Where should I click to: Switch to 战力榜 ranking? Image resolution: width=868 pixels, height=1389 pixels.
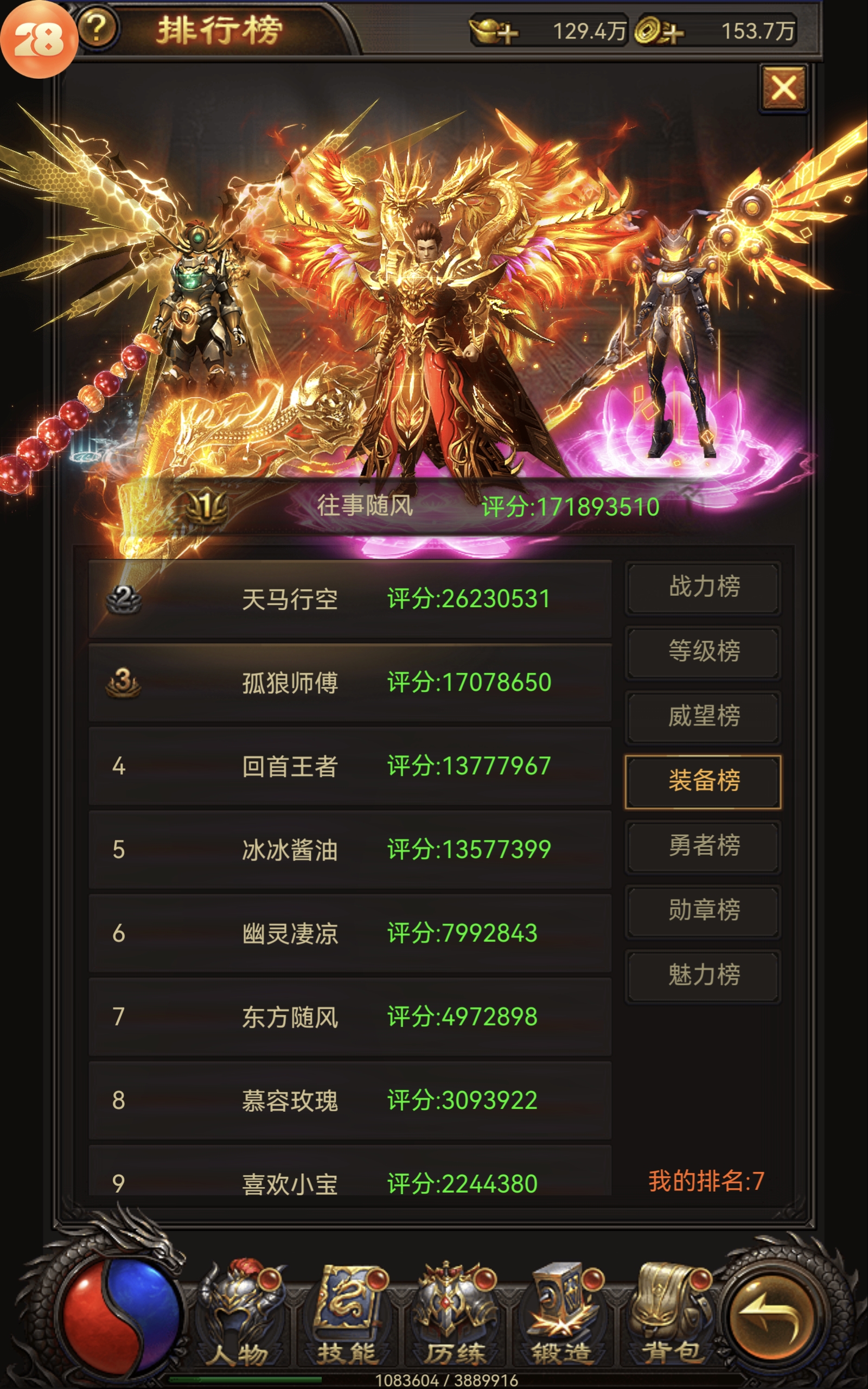703,587
